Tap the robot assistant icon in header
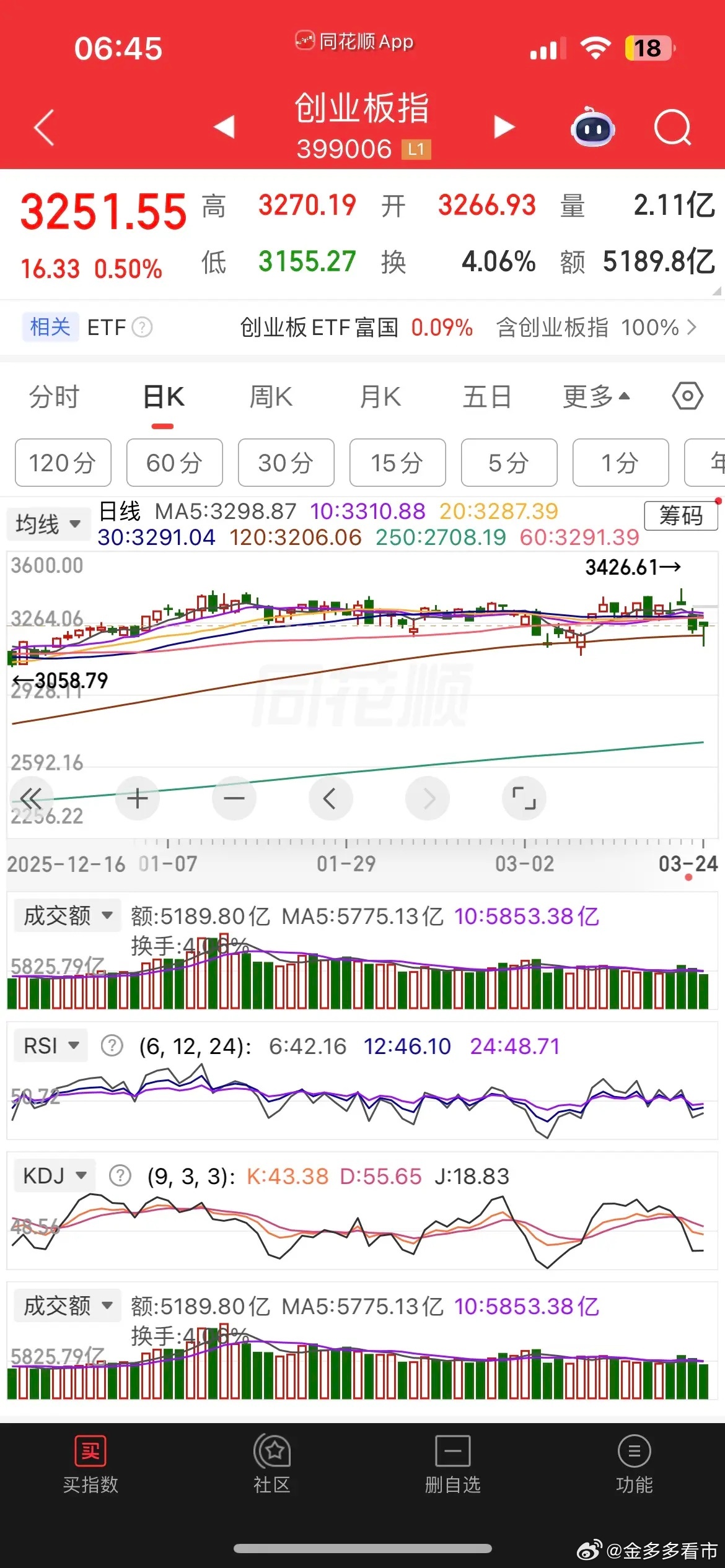Screen dimensions: 725x1568 click(x=593, y=128)
